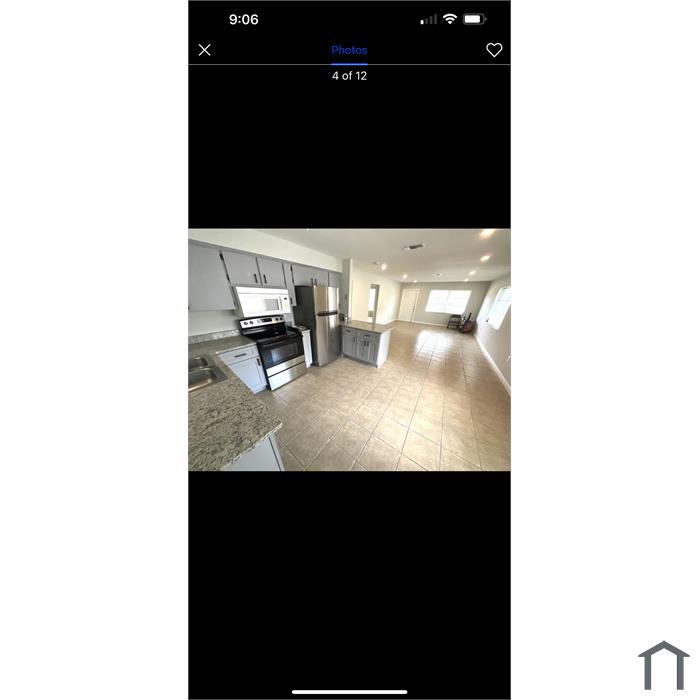This screenshot has width=700, height=700.
Task: Close the photo viewer
Action: pyautogui.click(x=205, y=50)
